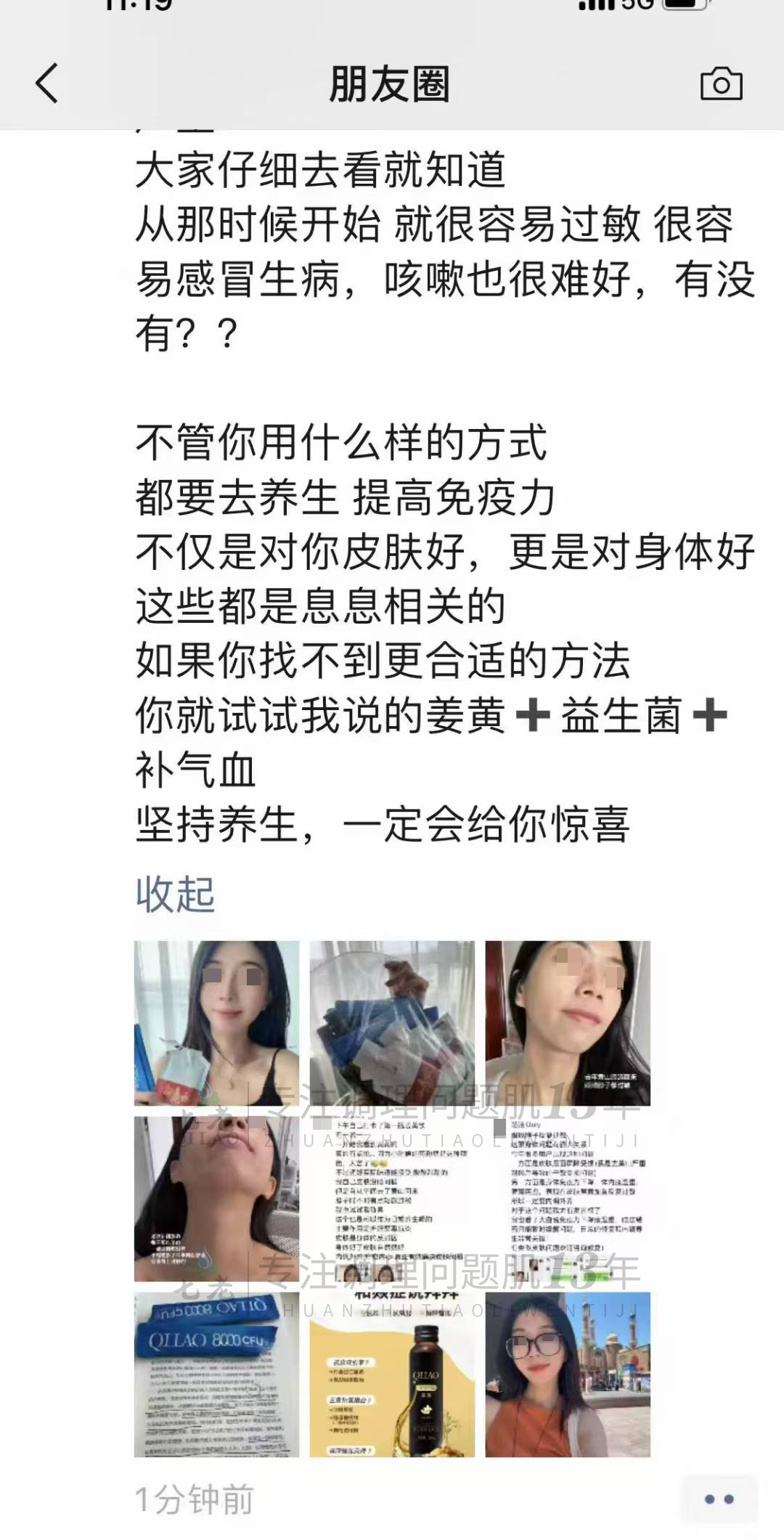Open the camera to post a moment

point(721,83)
